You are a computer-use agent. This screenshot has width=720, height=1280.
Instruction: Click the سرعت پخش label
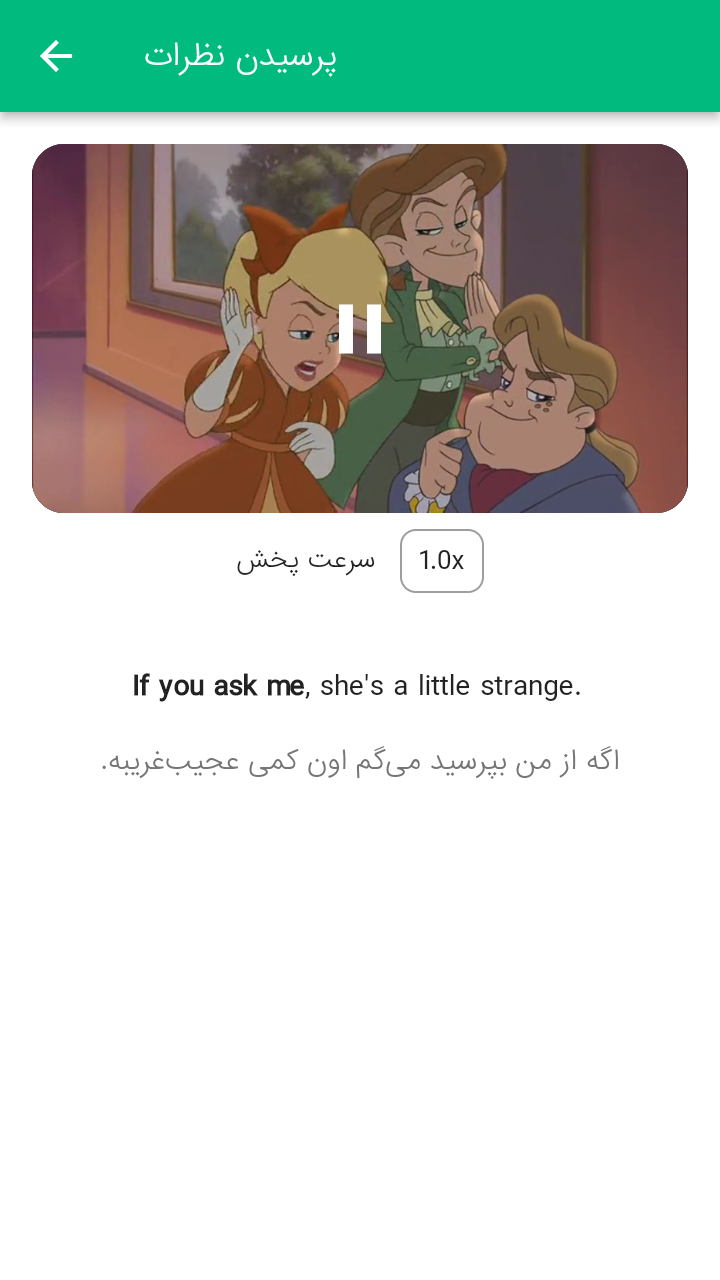coord(306,560)
